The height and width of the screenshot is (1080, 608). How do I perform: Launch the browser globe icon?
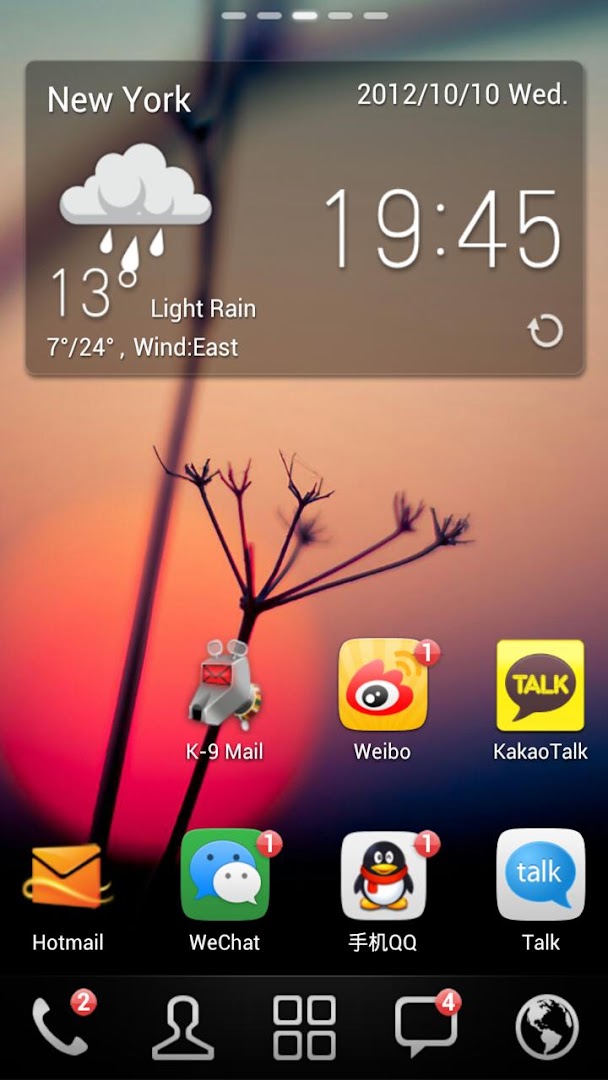(547, 1028)
